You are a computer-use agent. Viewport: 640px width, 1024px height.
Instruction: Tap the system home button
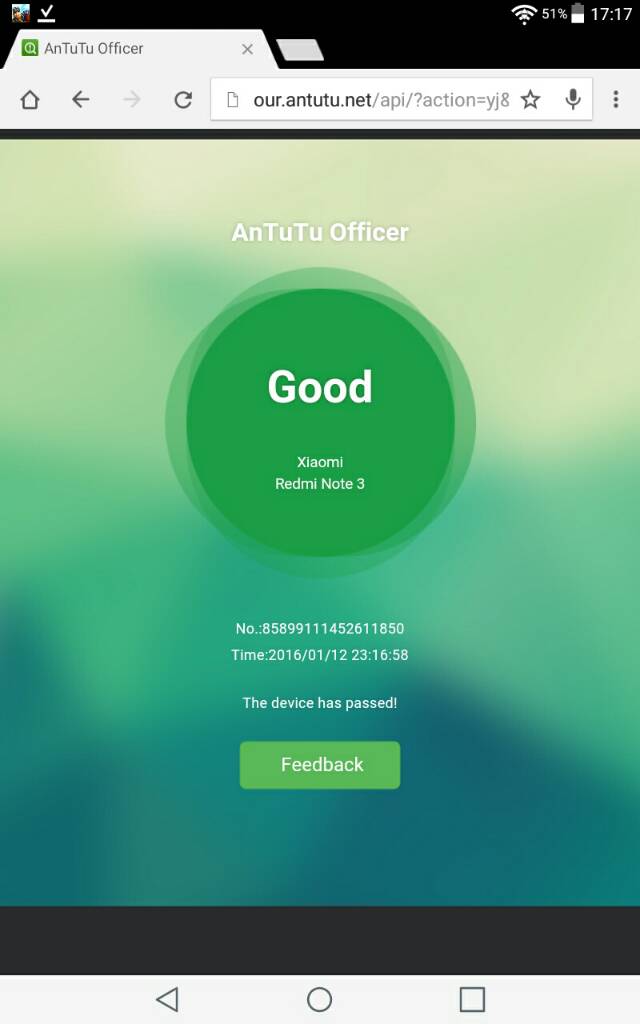click(320, 999)
